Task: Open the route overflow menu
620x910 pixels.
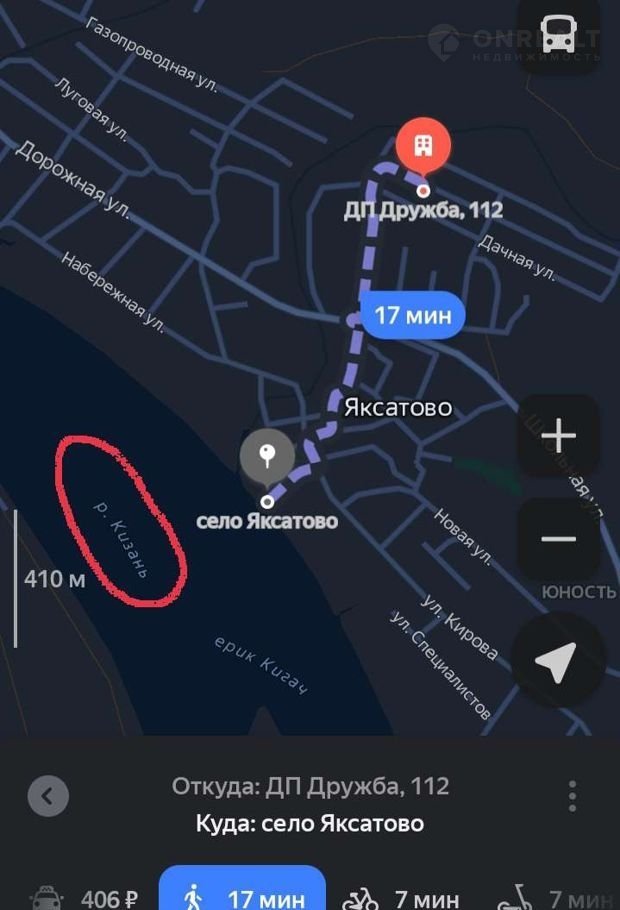Action: point(572,796)
